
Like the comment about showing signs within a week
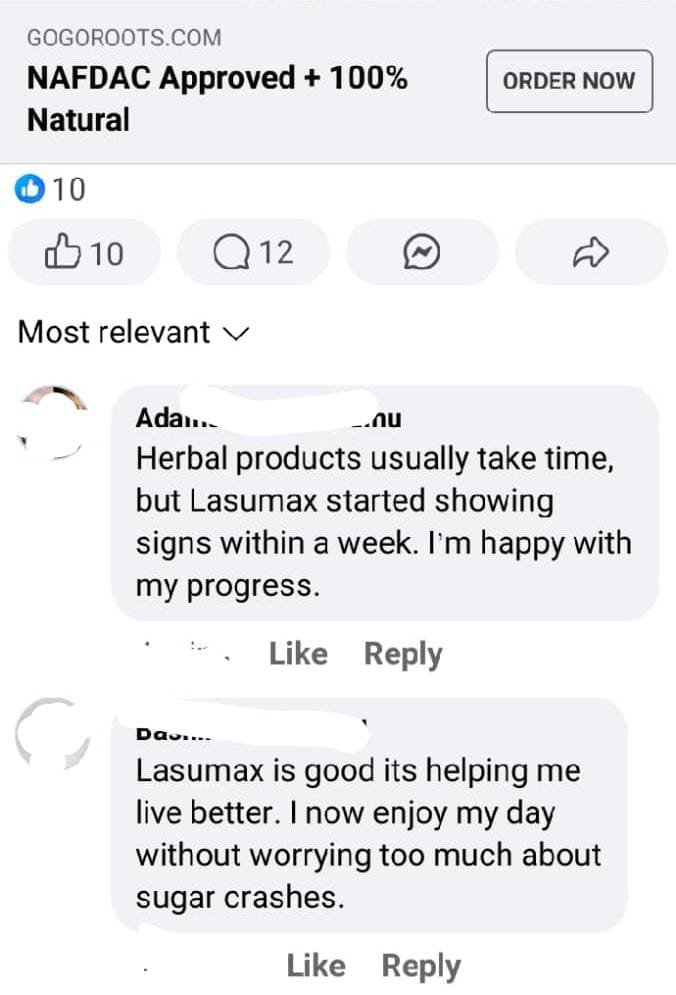click(298, 654)
